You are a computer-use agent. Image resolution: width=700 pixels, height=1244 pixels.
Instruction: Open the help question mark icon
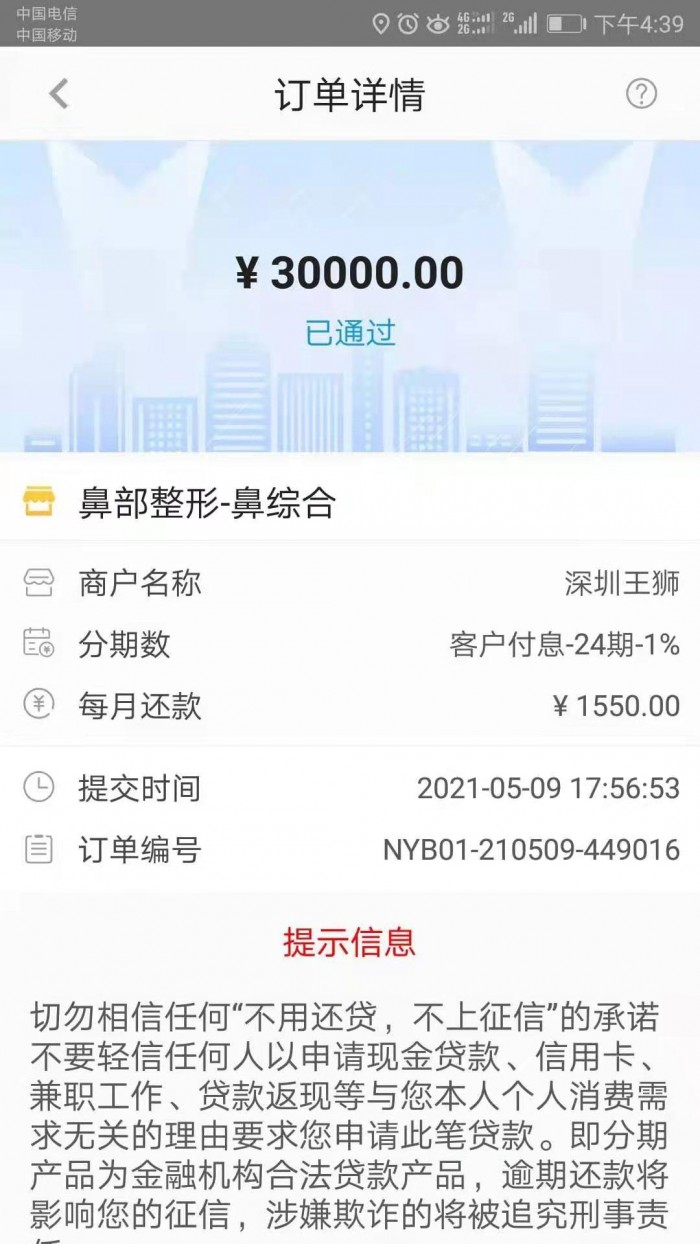[x=641, y=94]
